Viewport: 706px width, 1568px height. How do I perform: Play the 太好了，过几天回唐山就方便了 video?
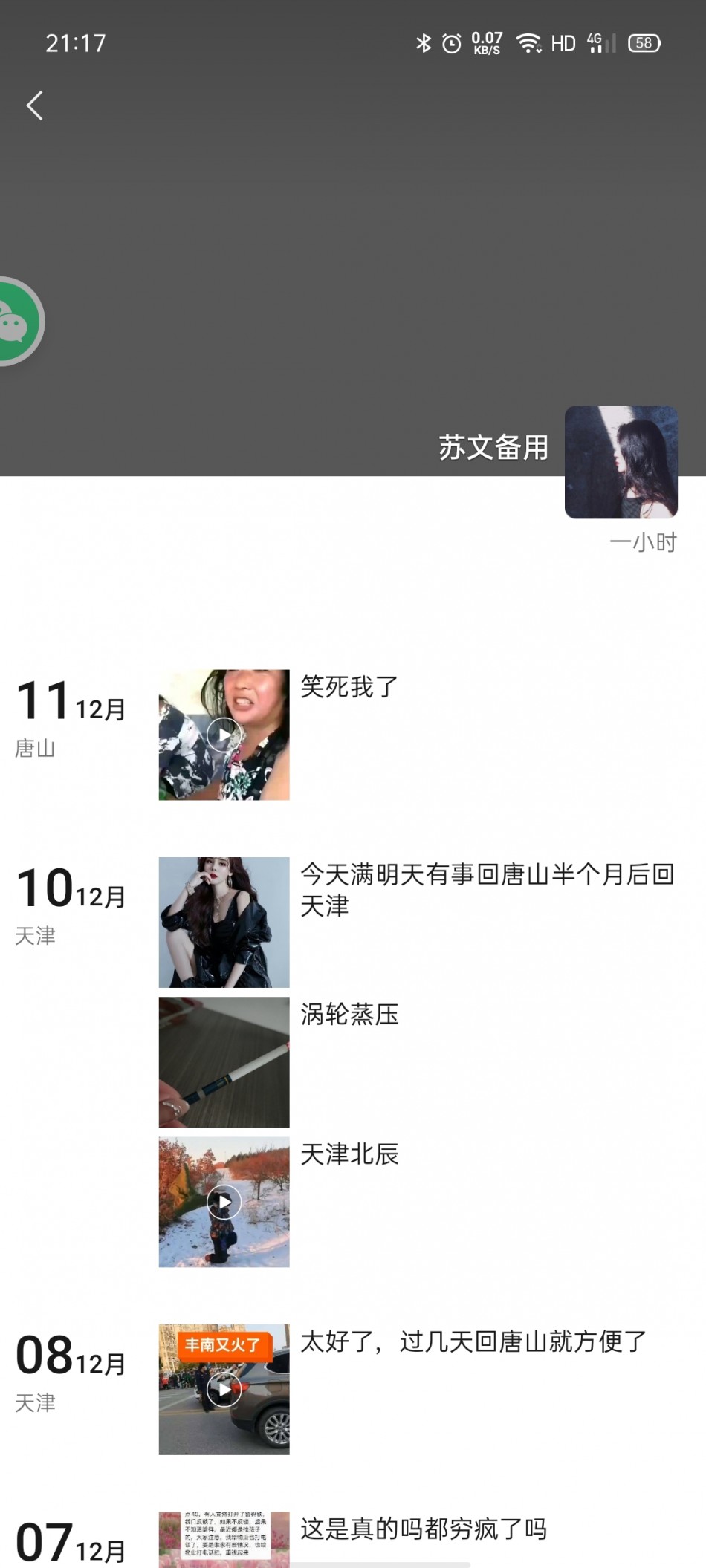(224, 1389)
